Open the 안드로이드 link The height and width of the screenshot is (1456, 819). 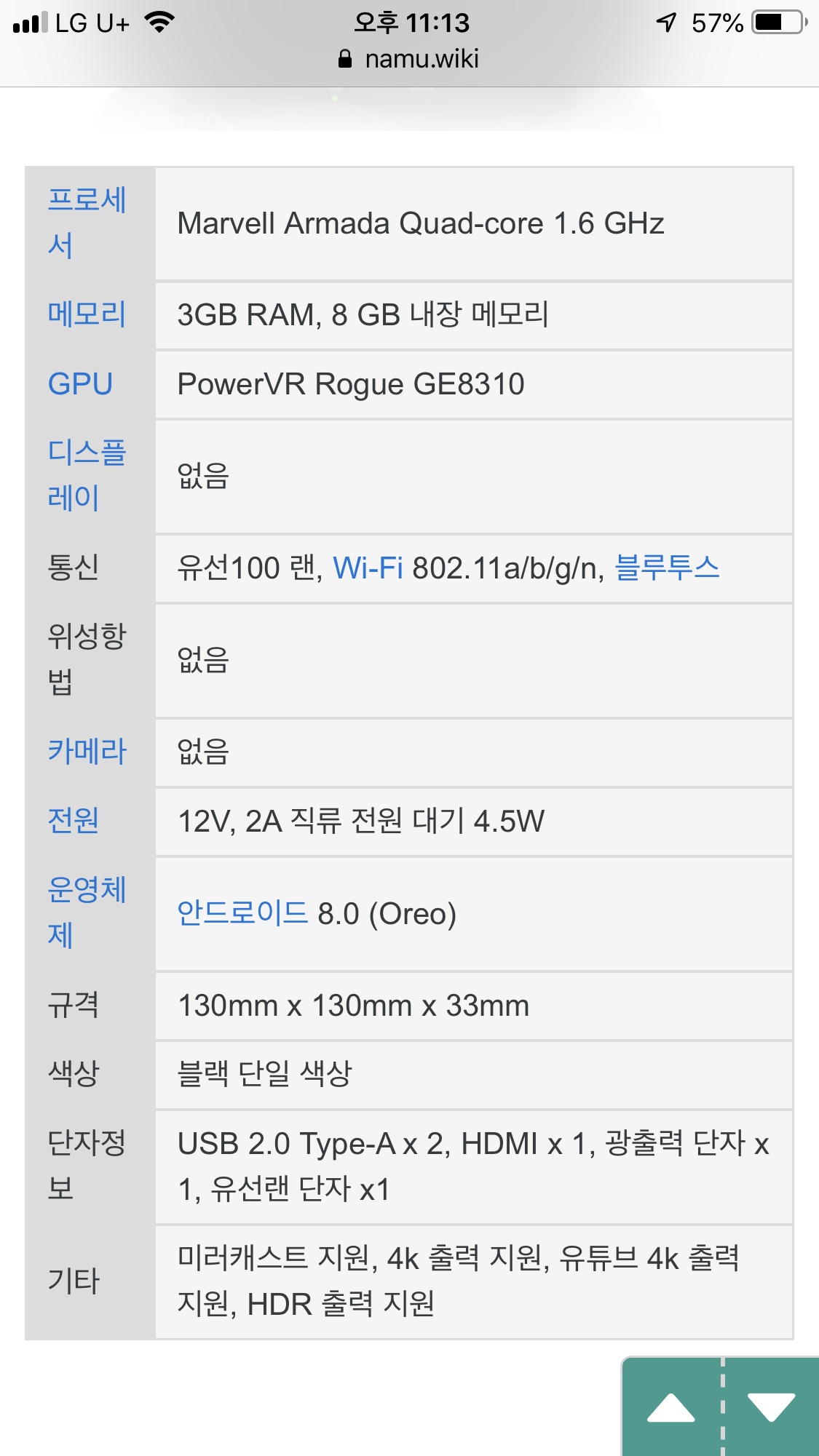(243, 912)
